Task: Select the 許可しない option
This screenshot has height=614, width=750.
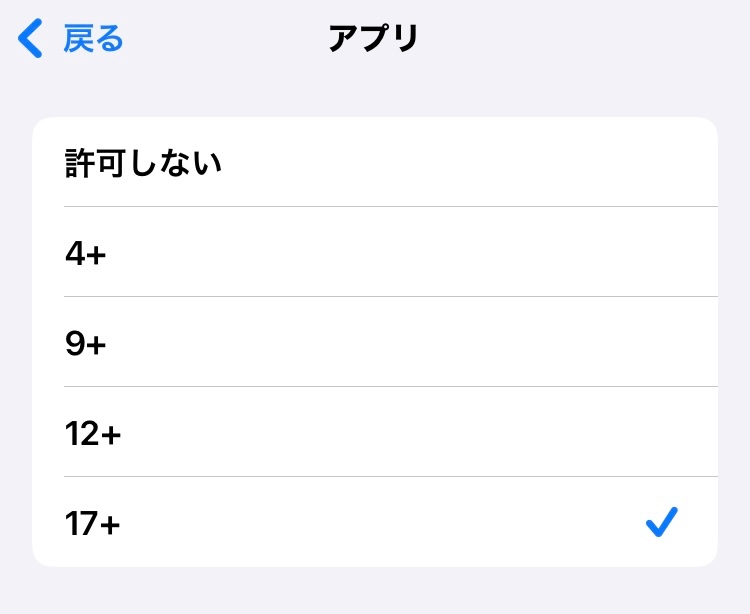Action: pos(375,162)
